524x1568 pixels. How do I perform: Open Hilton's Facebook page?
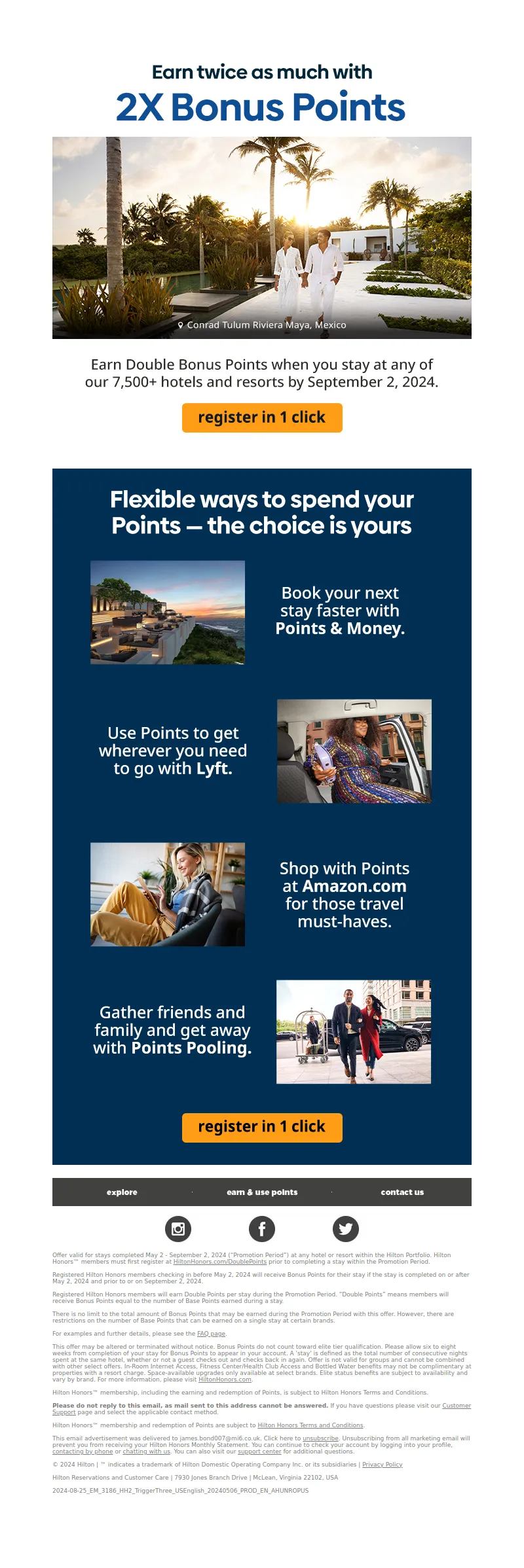[x=262, y=1228]
